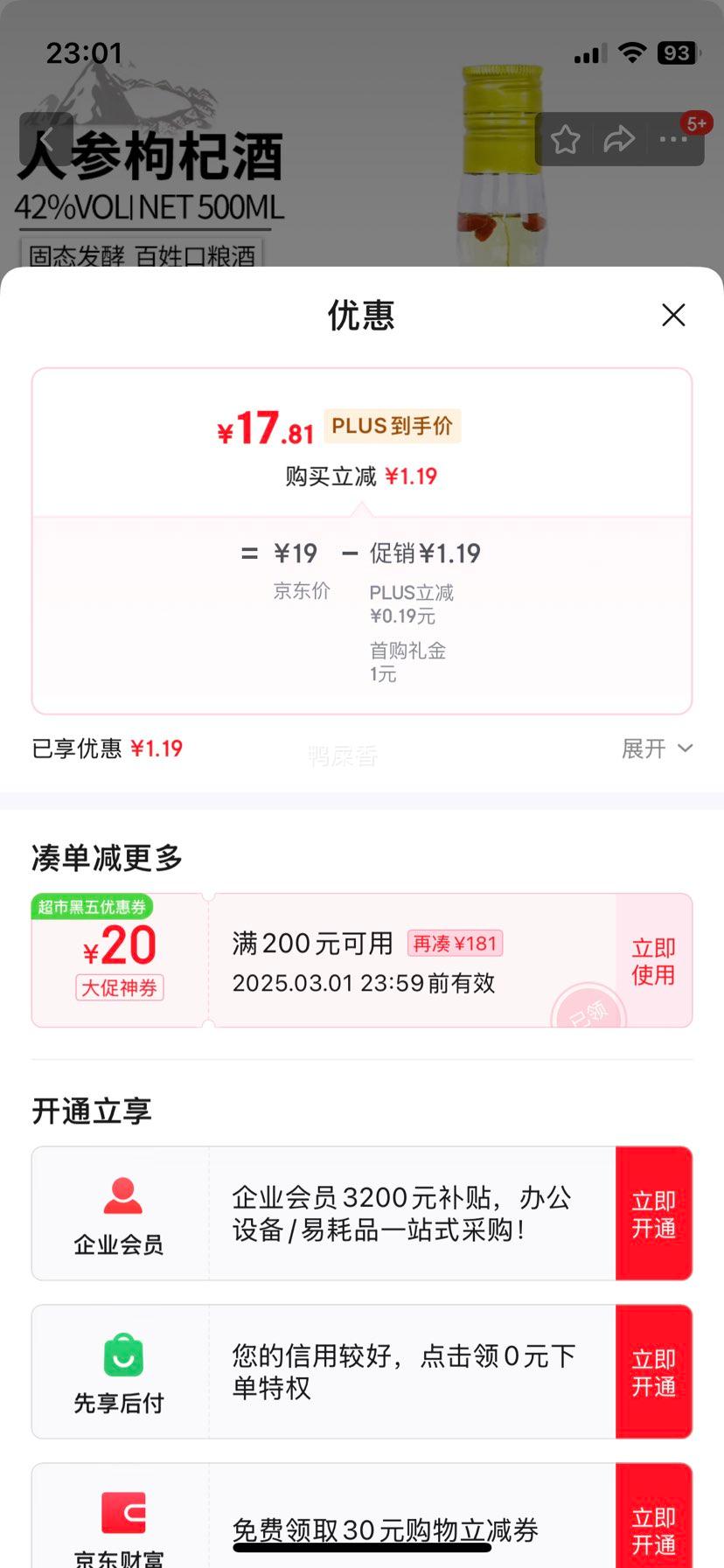Click the 再凑¥181 tag
The width and height of the screenshot is (724, 1568).
[456, 943]
